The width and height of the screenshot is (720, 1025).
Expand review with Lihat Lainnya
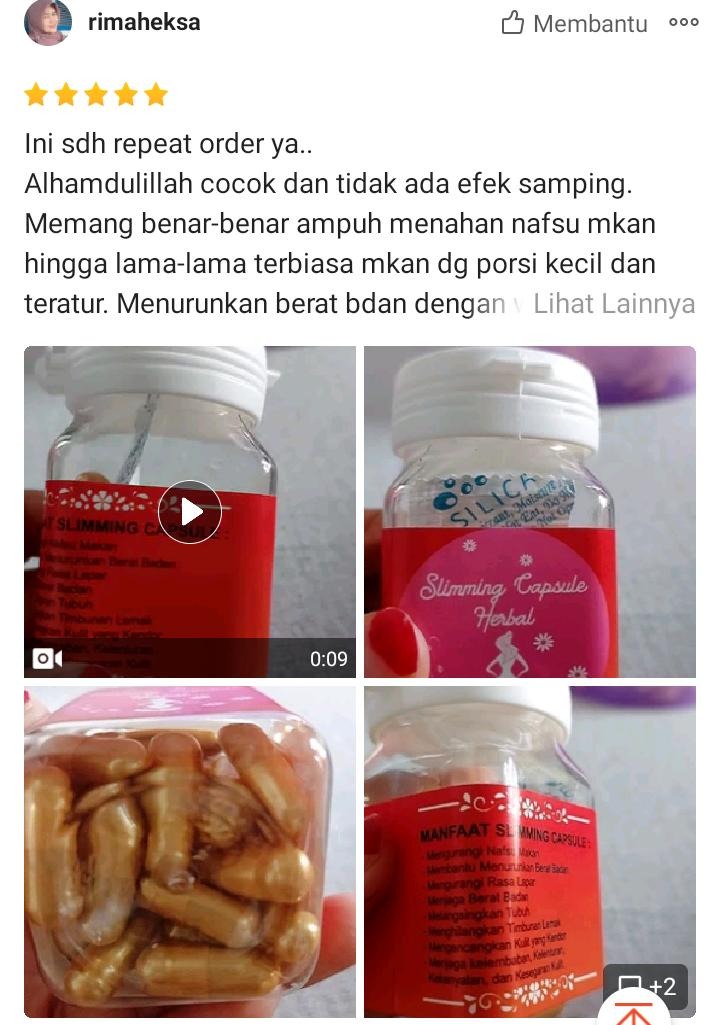(x=614, y=304)
